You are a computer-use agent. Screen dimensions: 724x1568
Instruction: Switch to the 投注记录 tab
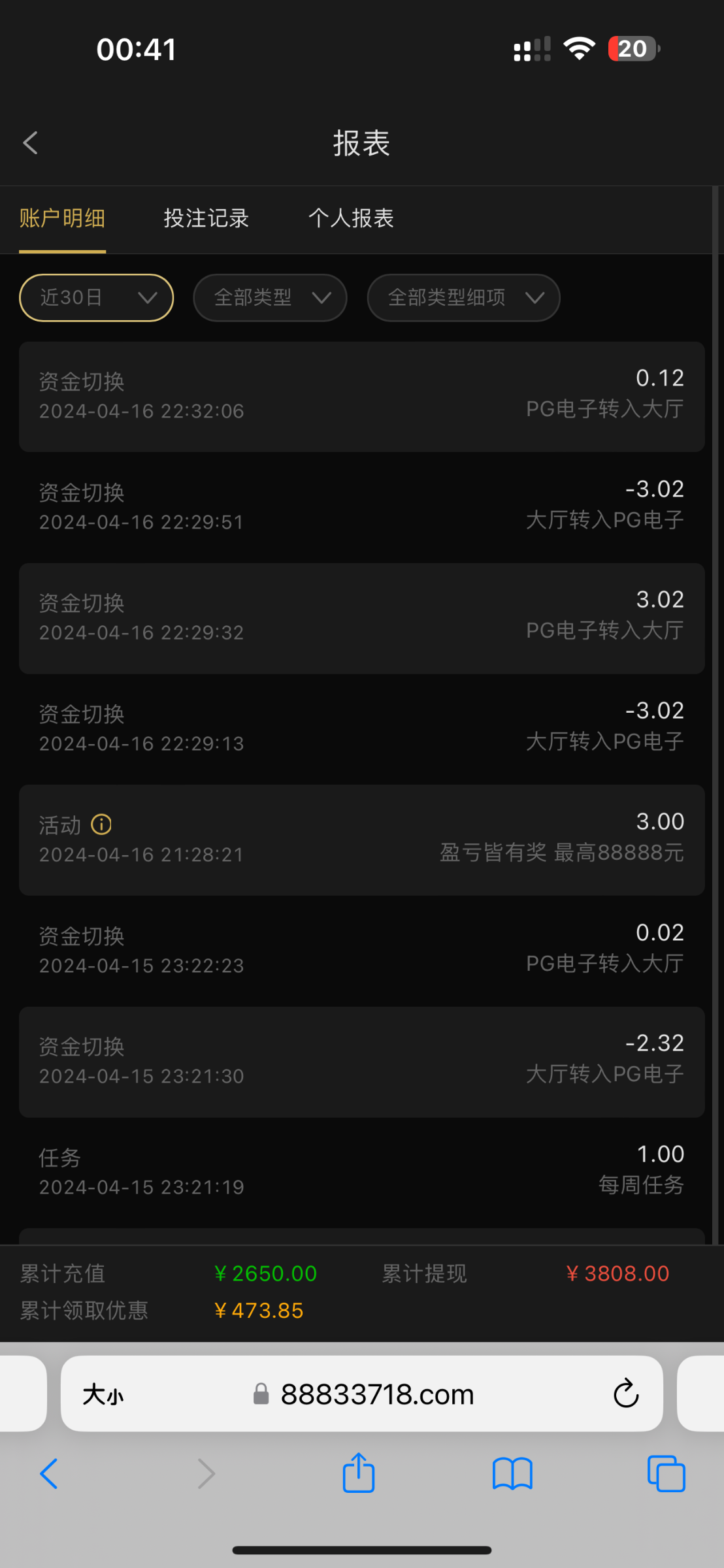click(x=206, y=218)
